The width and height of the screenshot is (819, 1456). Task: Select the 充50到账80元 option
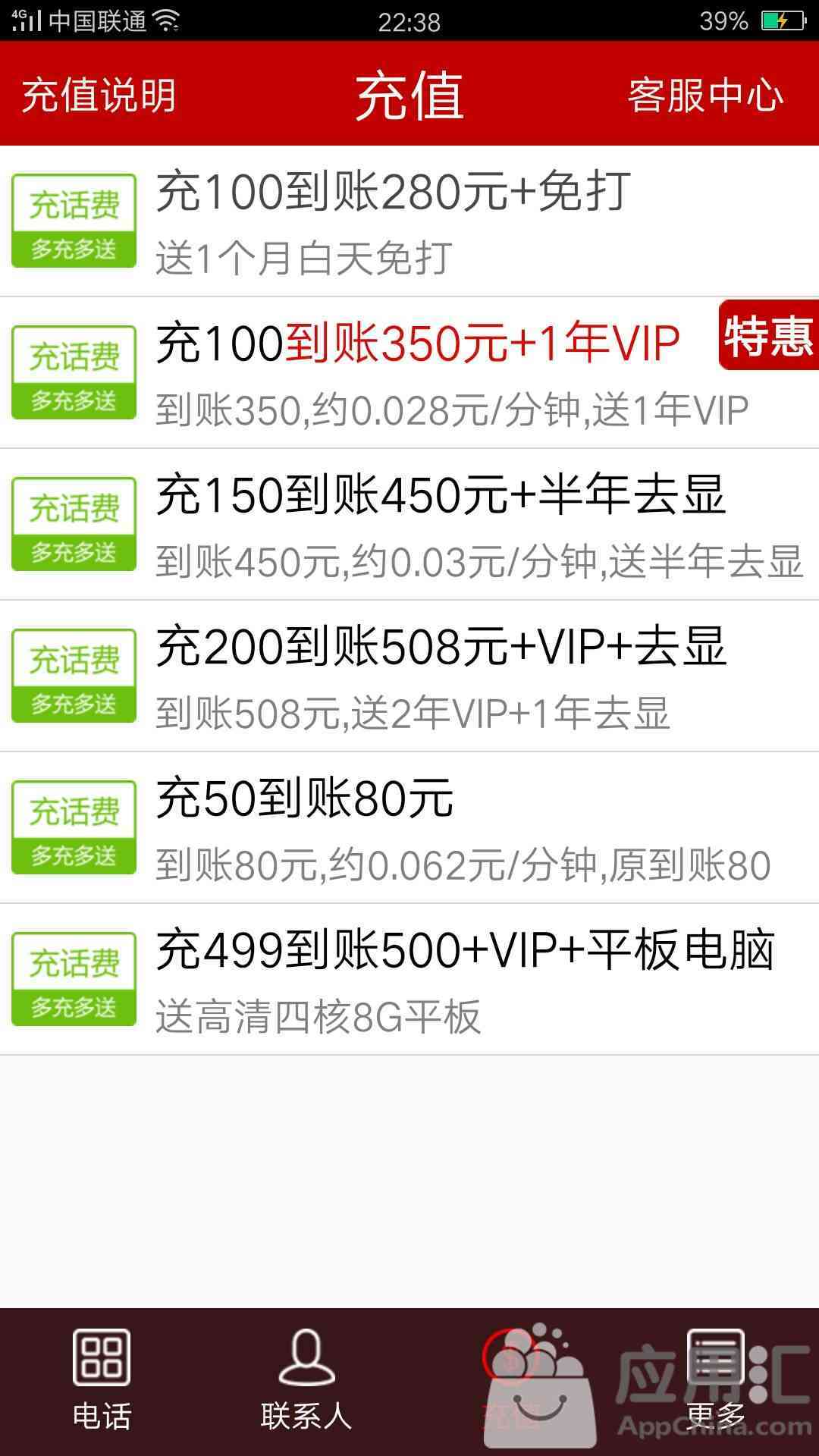click(x=409, y=828)
